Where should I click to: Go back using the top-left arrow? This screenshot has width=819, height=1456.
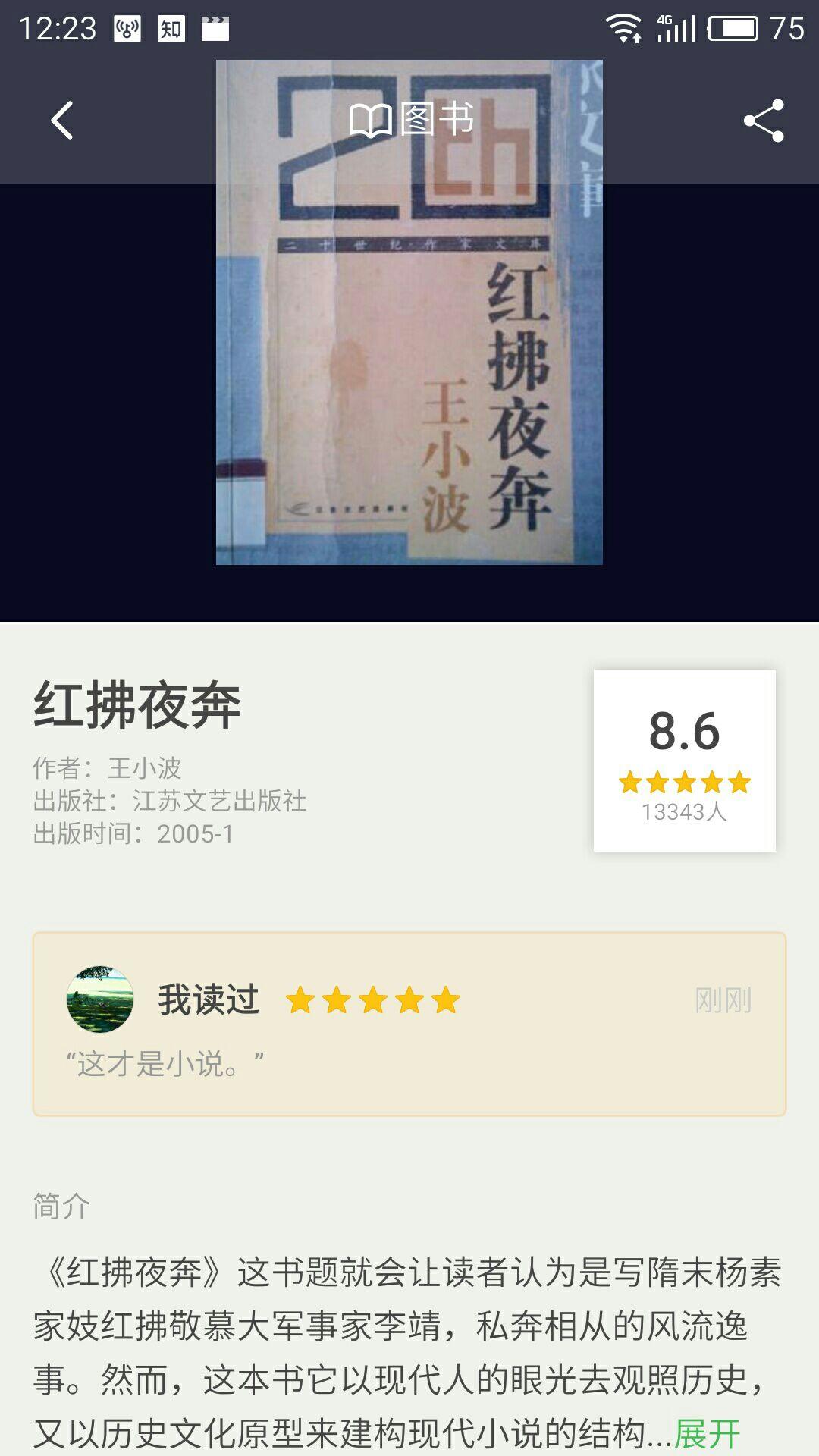(x=62, y=121)
